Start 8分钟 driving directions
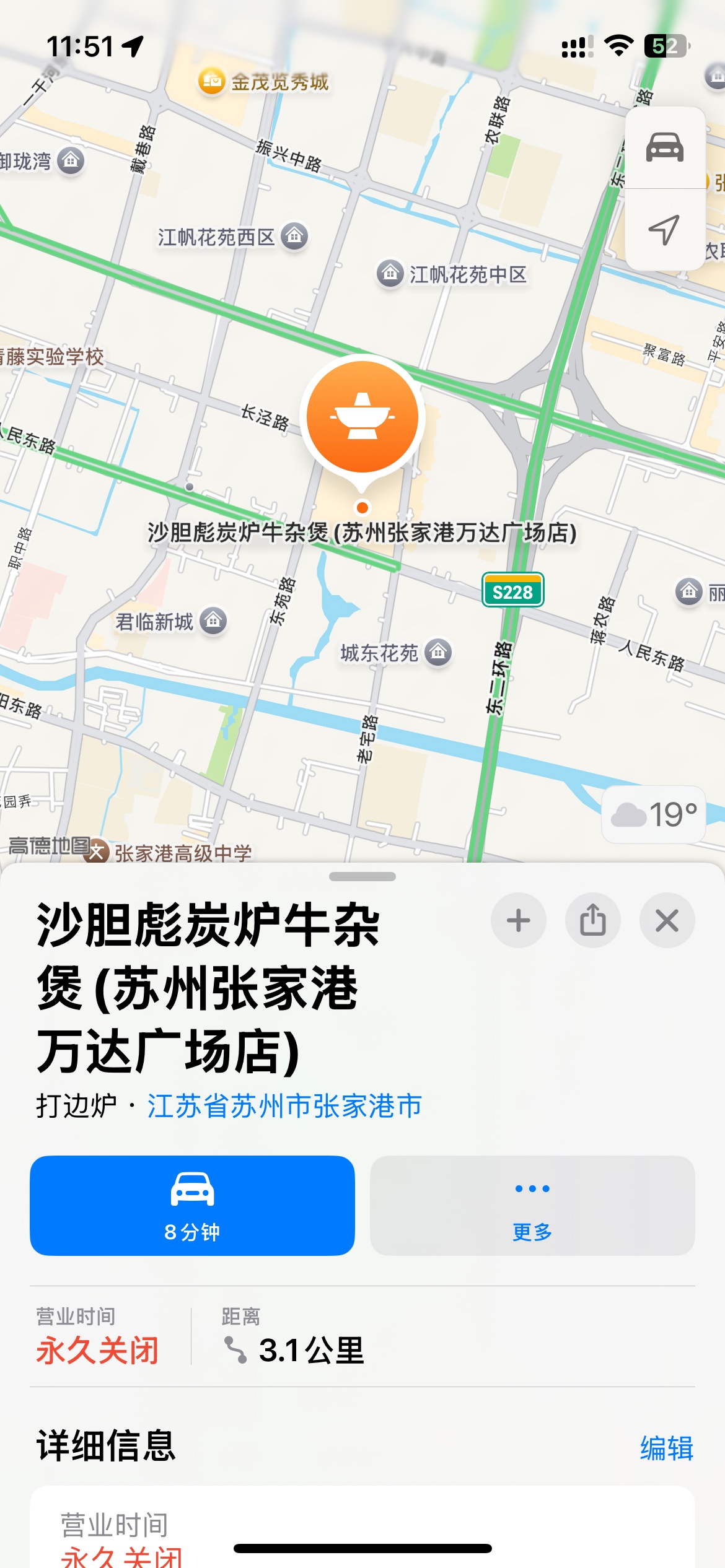 coord(192,1205)
